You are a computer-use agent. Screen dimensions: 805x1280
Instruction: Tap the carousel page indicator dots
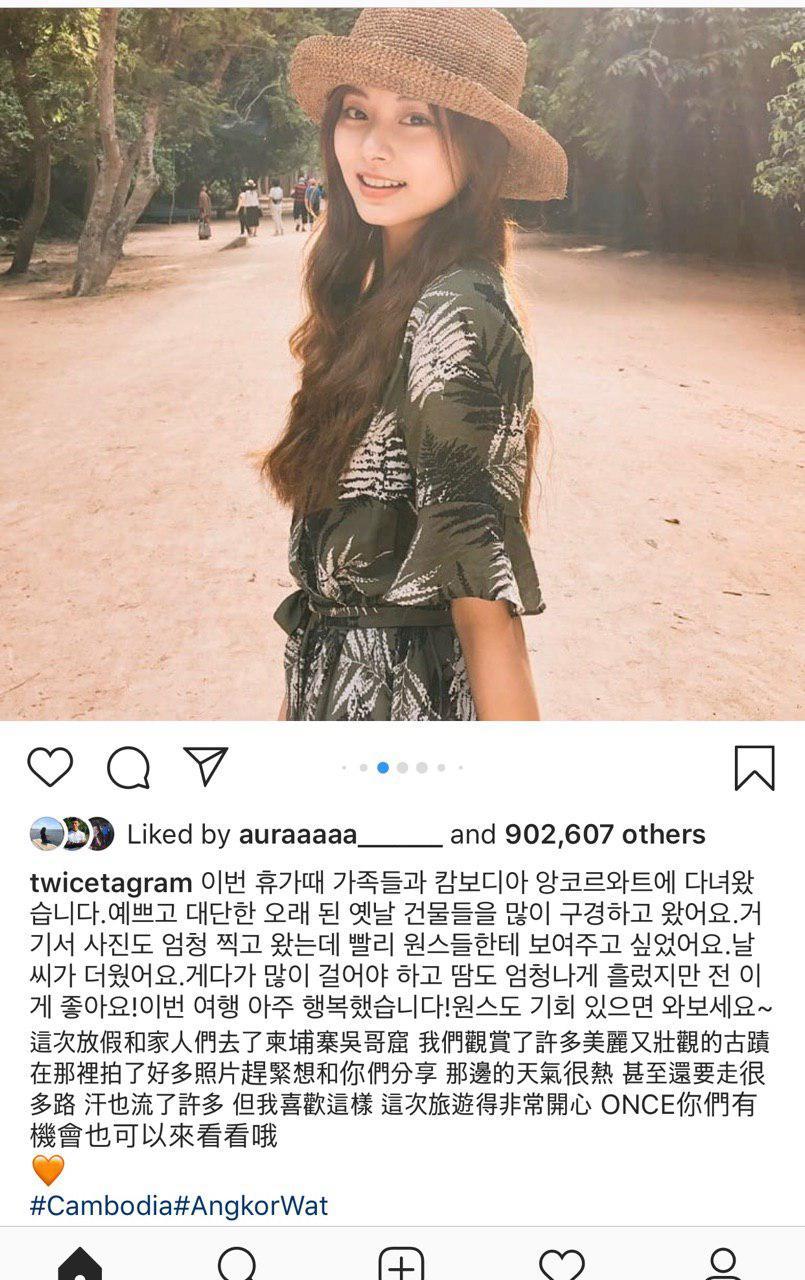click(402, 767)
